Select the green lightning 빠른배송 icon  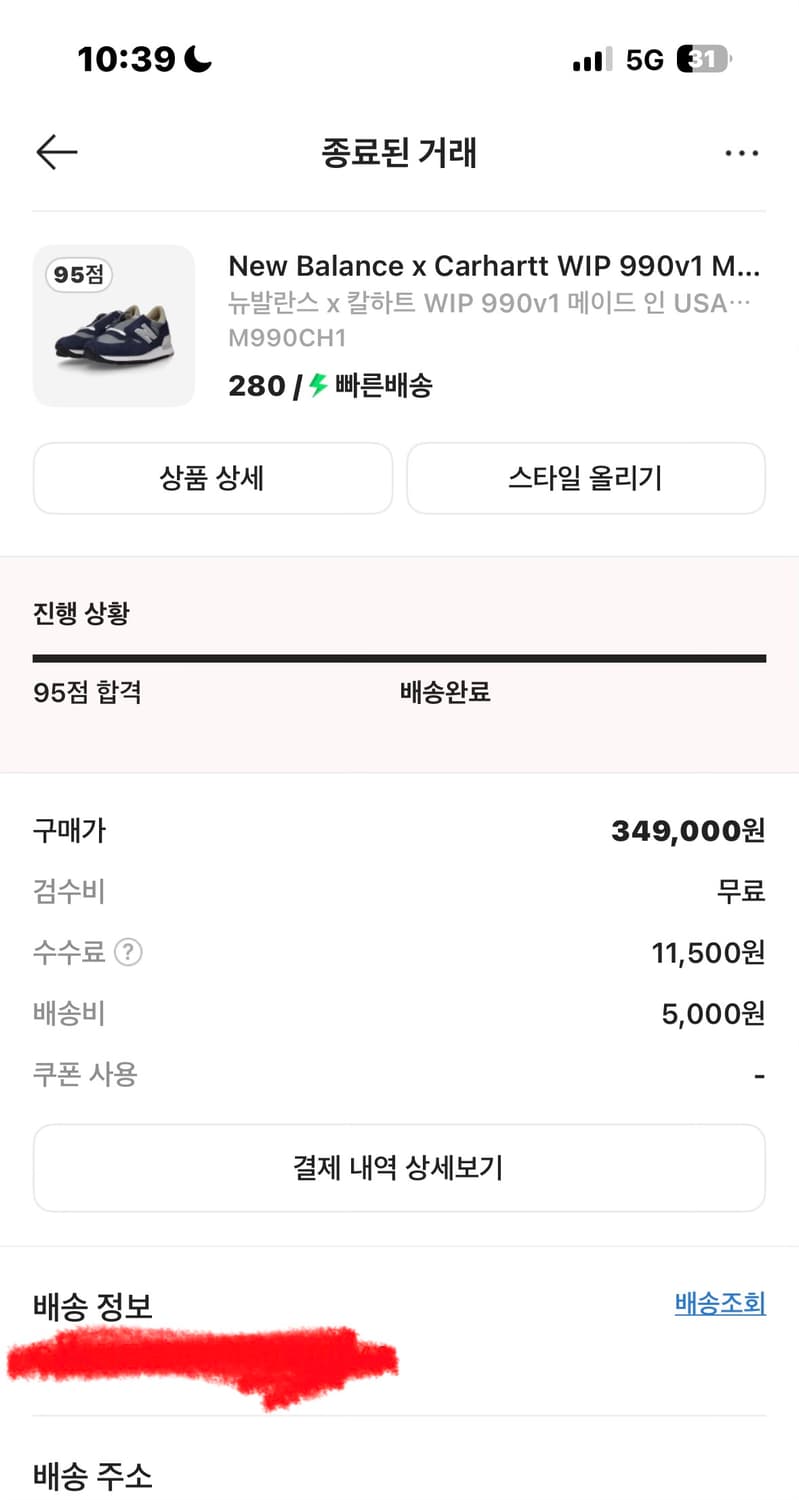[317, 385]
